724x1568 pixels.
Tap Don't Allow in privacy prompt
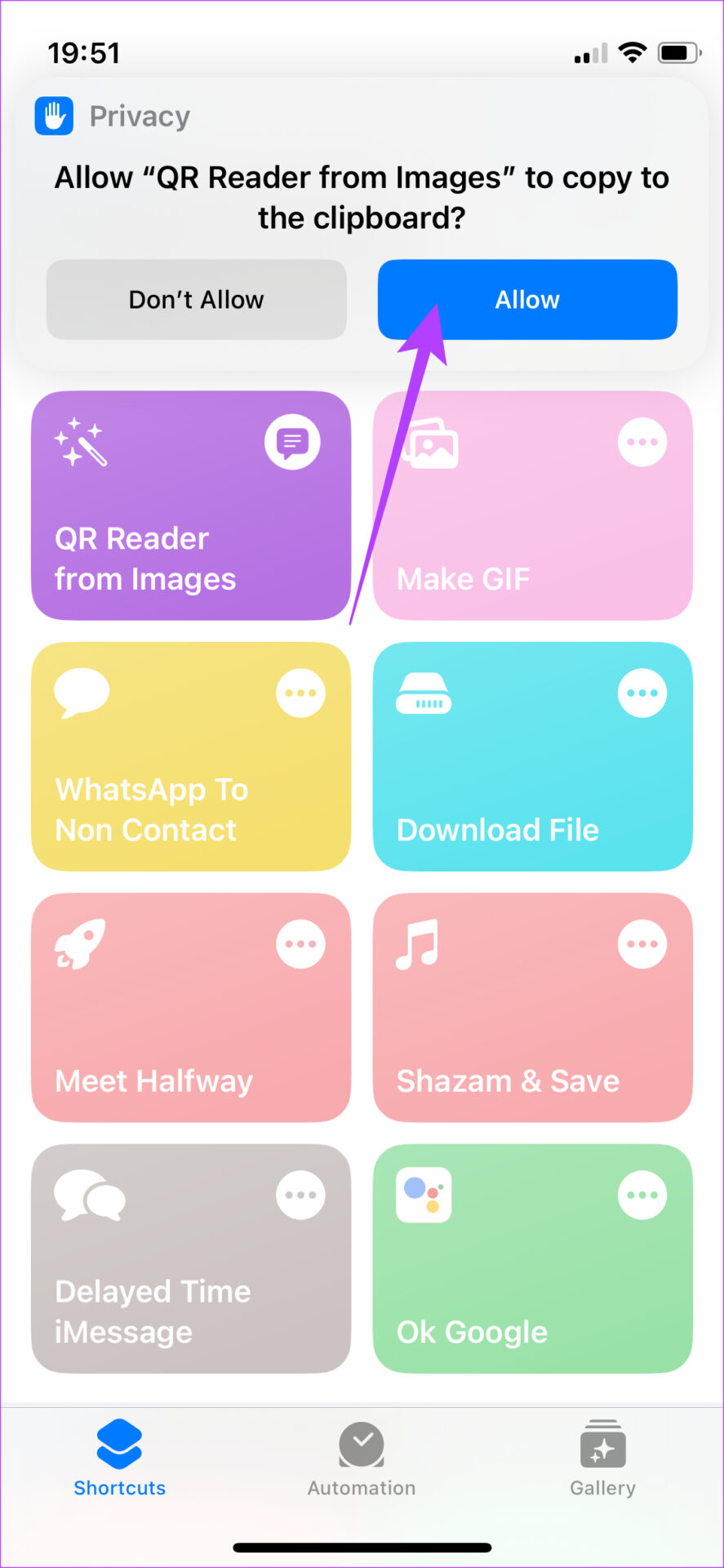coord(197,300)
